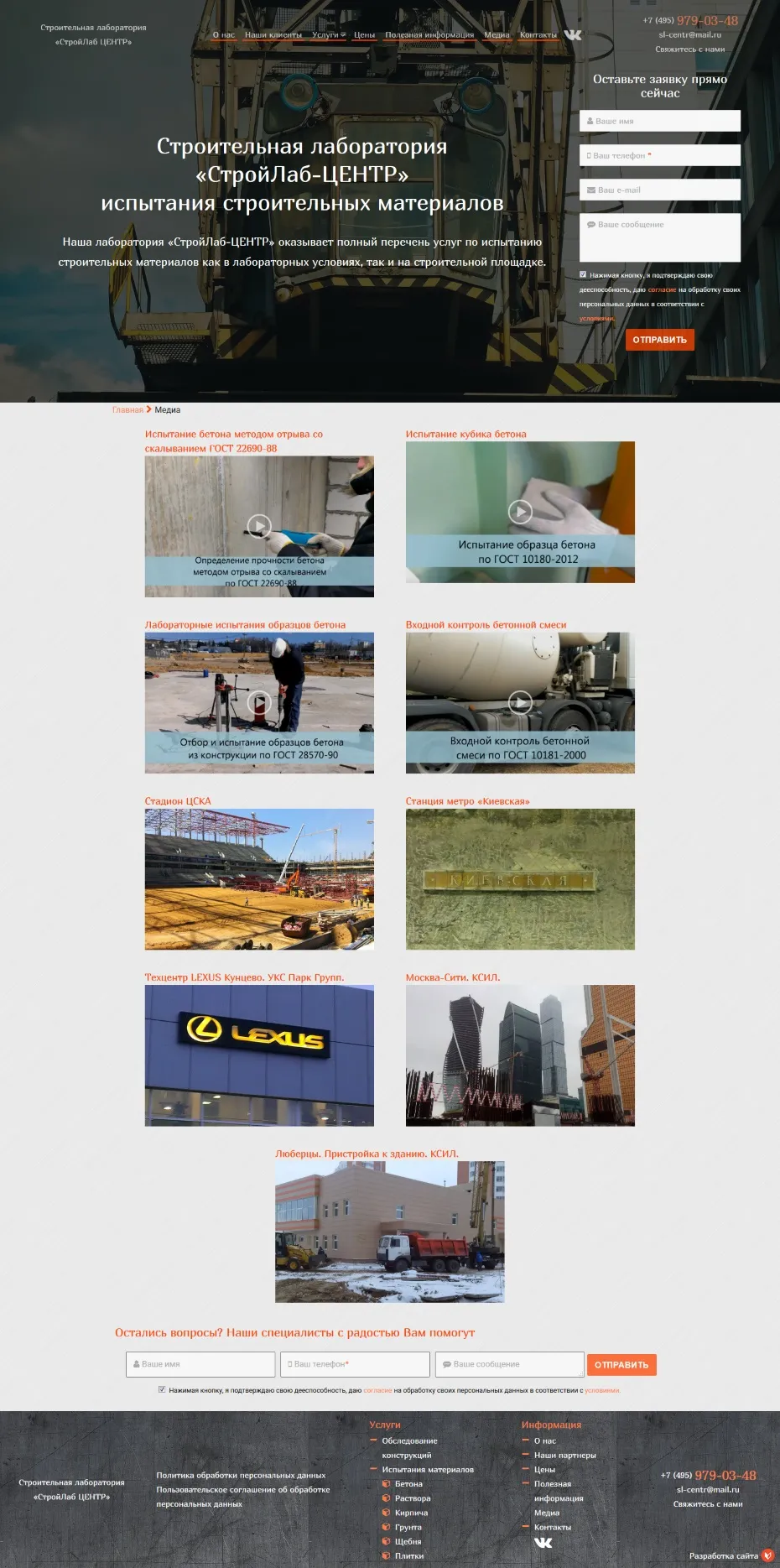Screen dimensions: 780x1568
Task: Go back to Главная breadcrumb
Action: pos(127,410)
